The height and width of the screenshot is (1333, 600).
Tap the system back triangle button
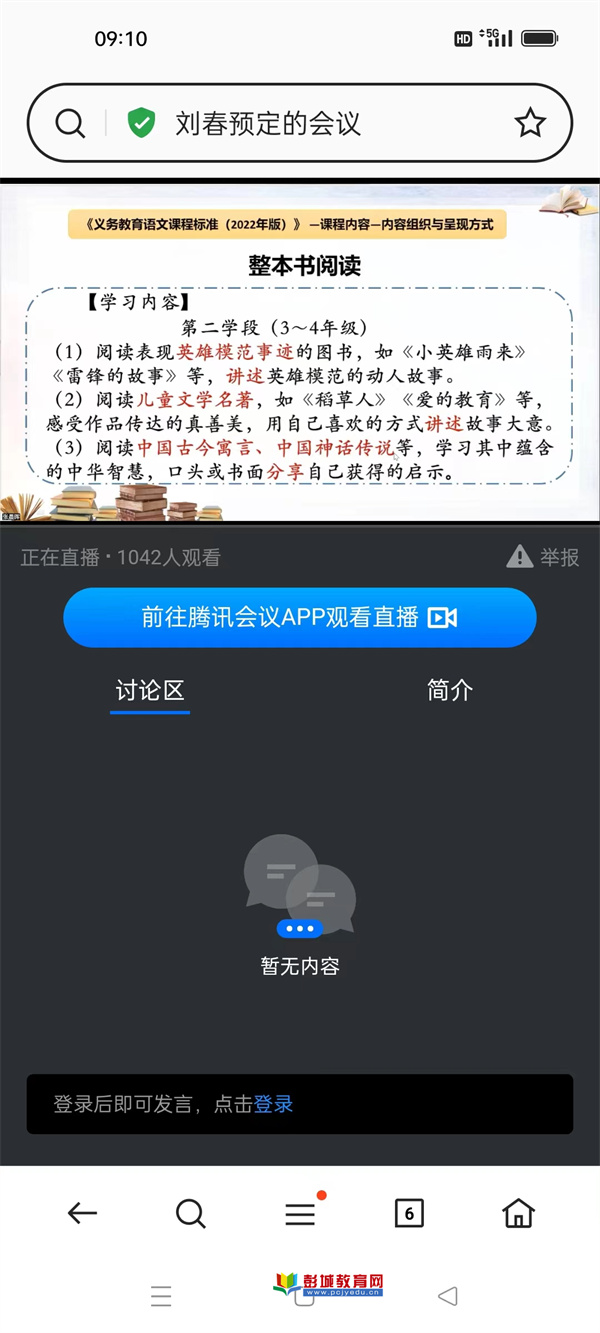point(448,1297)
